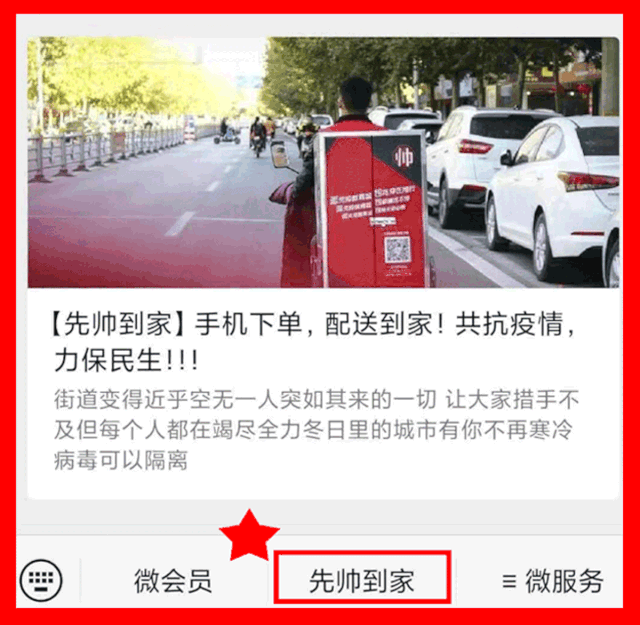This screenshot has height=625, width=640.
Task: Tap the 先帅到家 menu item
Action: pyautogui.click(x=362, y=580)
